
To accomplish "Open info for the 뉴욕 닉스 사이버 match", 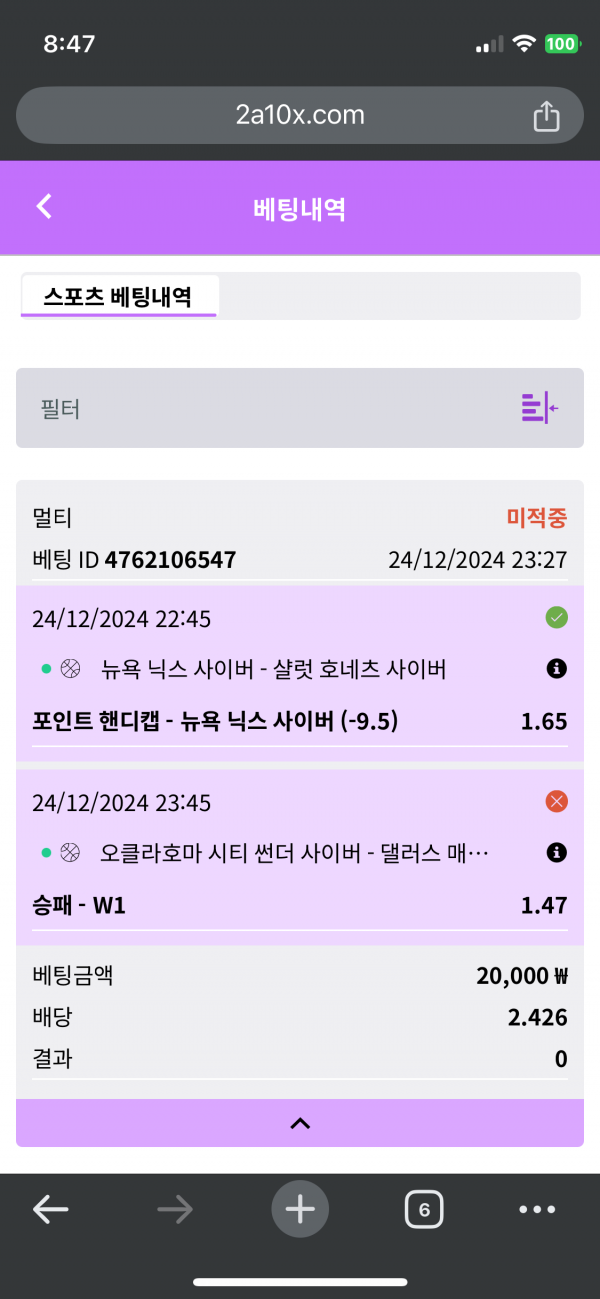I will 557,670.
